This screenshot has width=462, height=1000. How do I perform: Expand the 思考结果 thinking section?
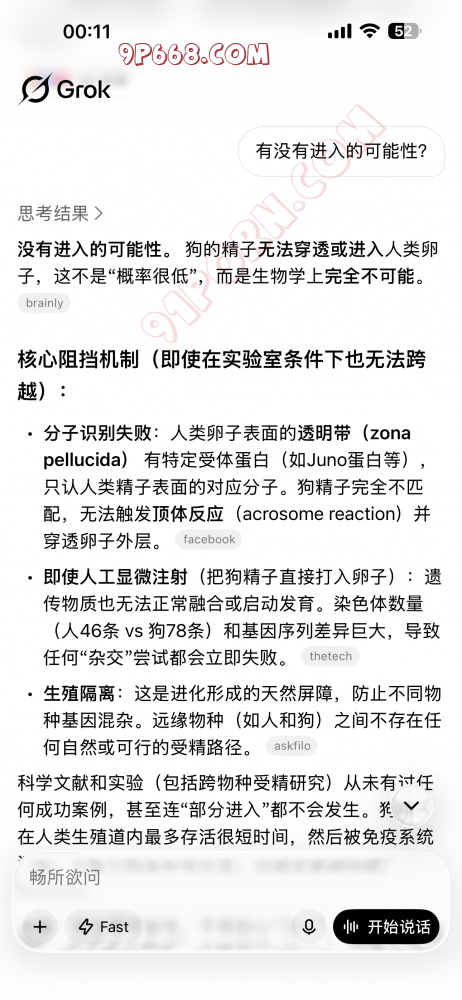pyautogui.click(x=61, y=213)
